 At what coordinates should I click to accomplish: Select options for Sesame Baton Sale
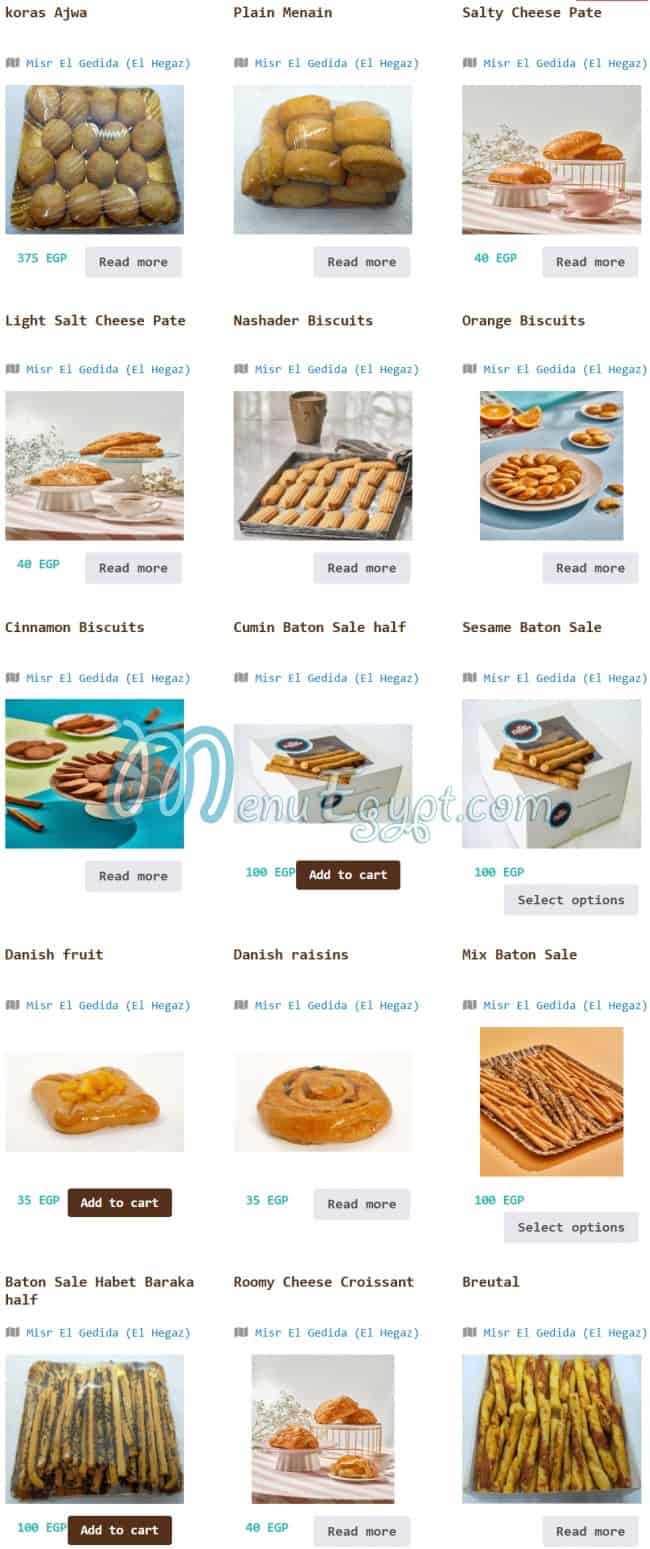click(570, 900)
